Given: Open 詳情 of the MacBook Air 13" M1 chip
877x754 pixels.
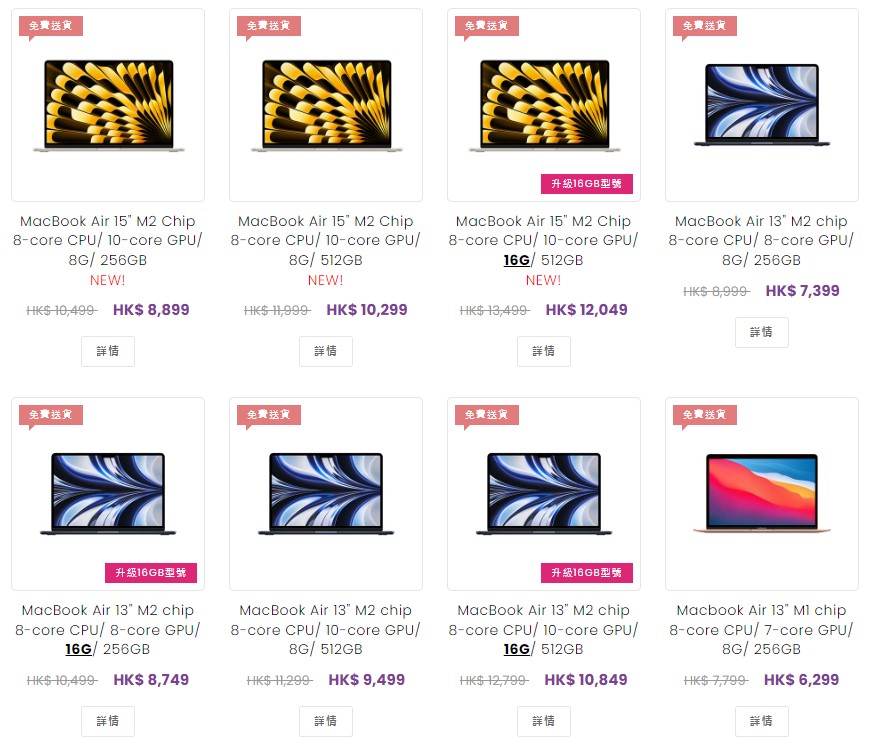Looking at the screenshot, I should pyautogui.click(x=762, y=721).
